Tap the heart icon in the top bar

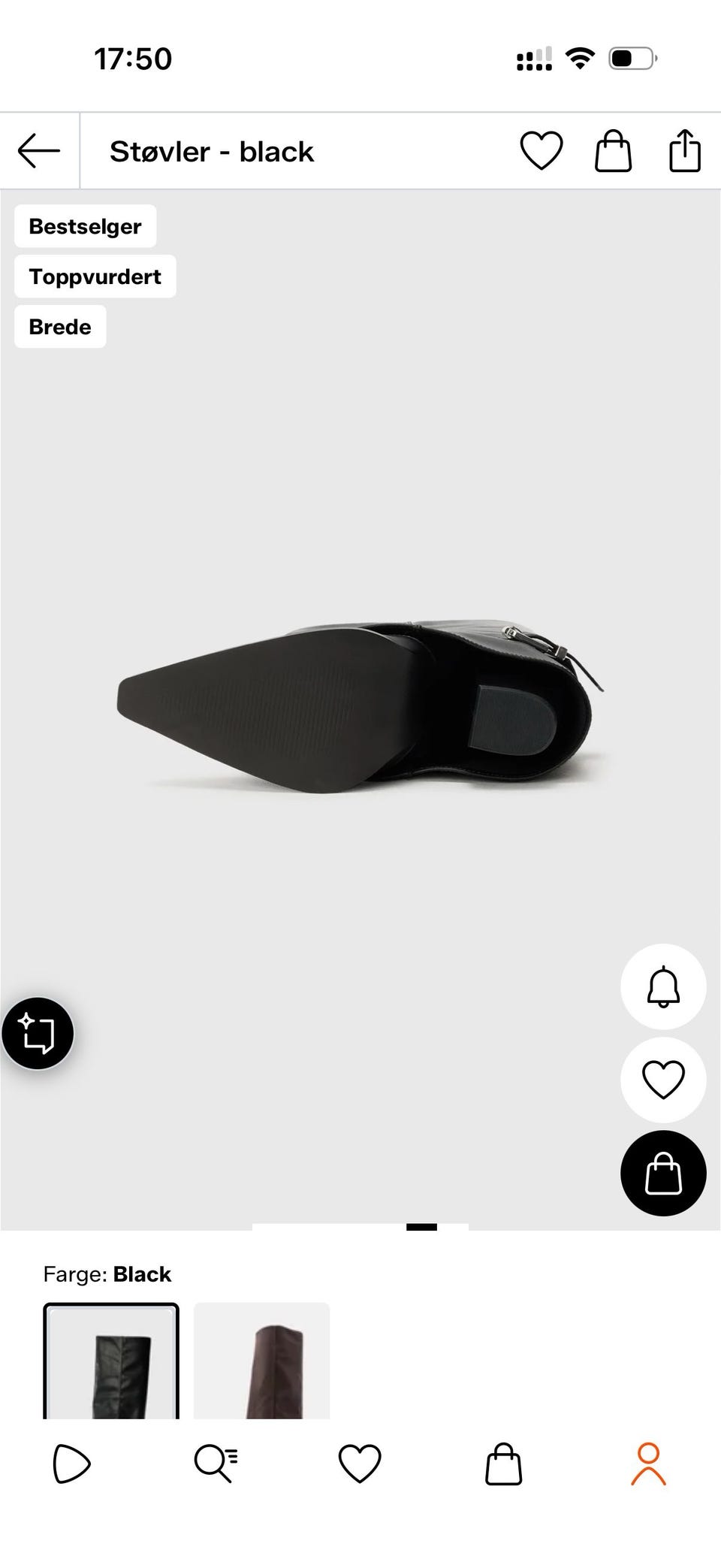click(x=542, y=151)
